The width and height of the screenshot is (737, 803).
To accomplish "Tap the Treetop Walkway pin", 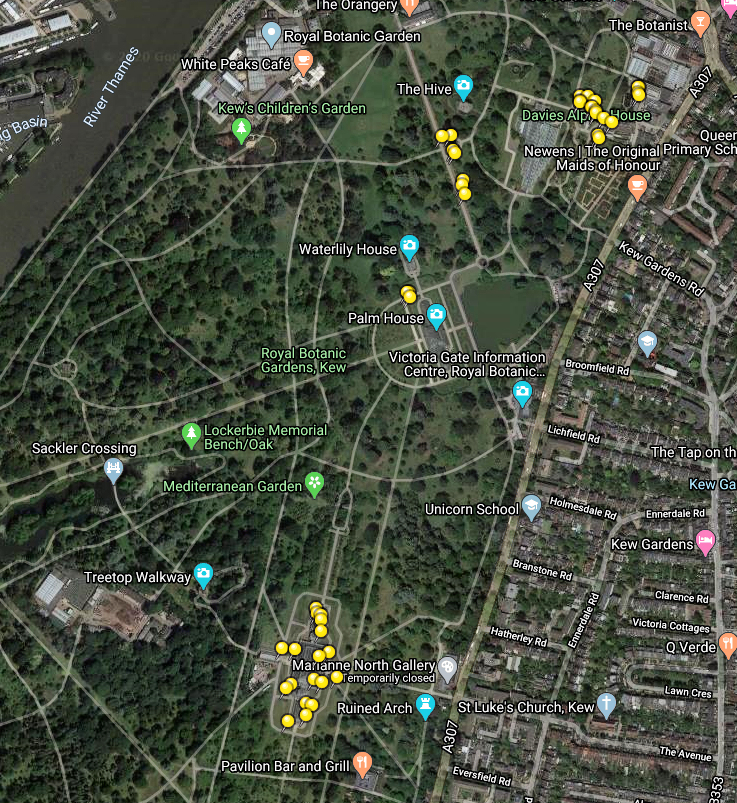I will [x=204, y=575].
